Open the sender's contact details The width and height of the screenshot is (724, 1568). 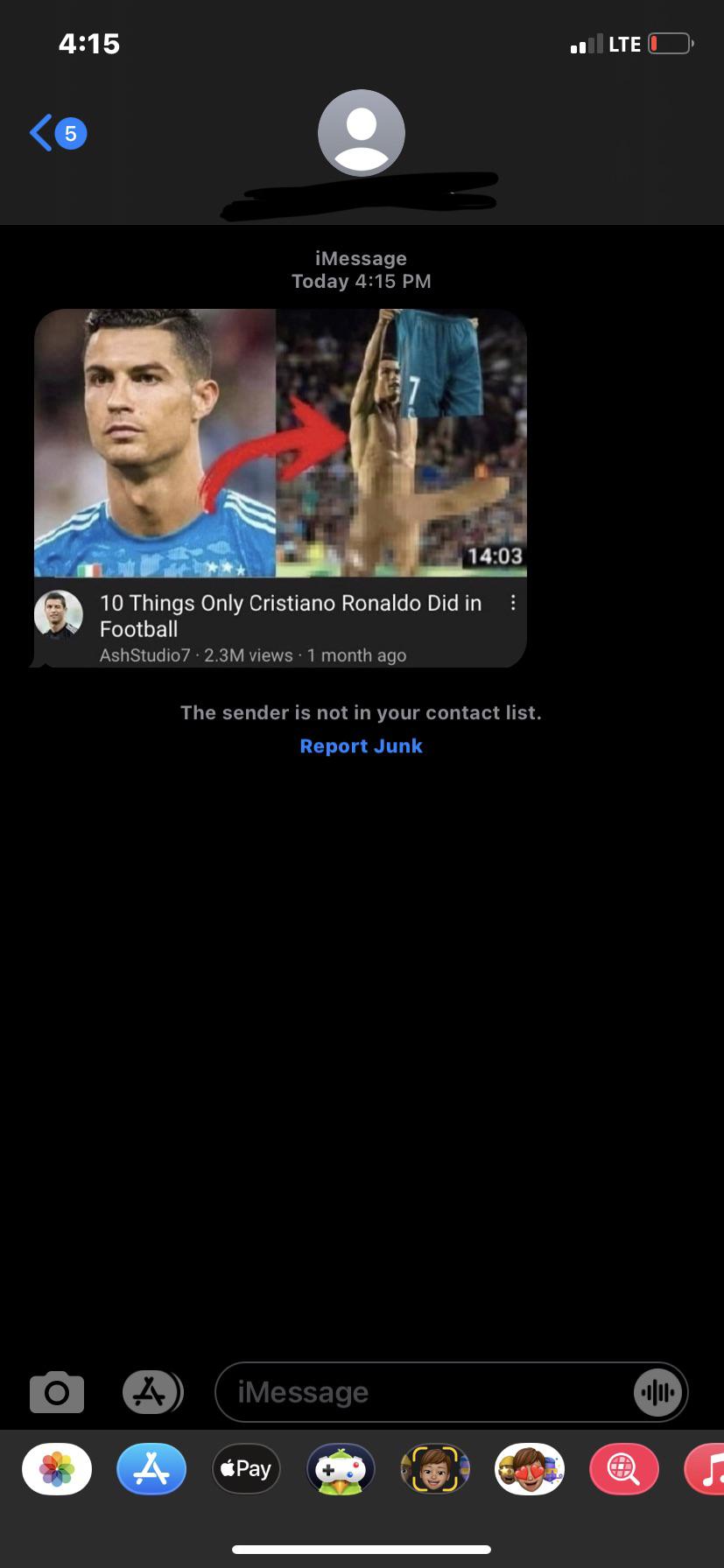pyautogui.click(x=361, y=133)
